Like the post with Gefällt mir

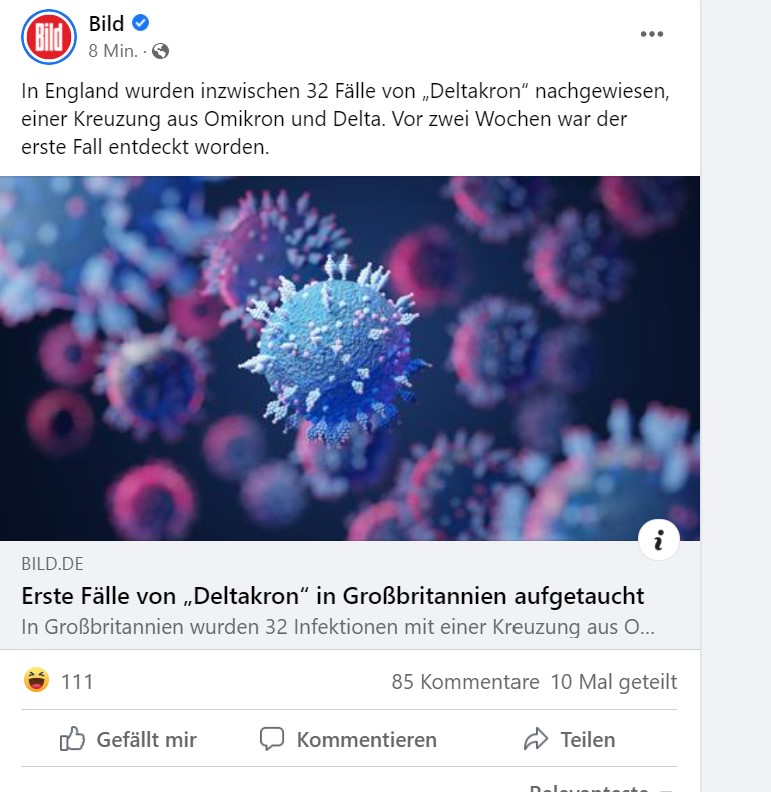(129, 740)
